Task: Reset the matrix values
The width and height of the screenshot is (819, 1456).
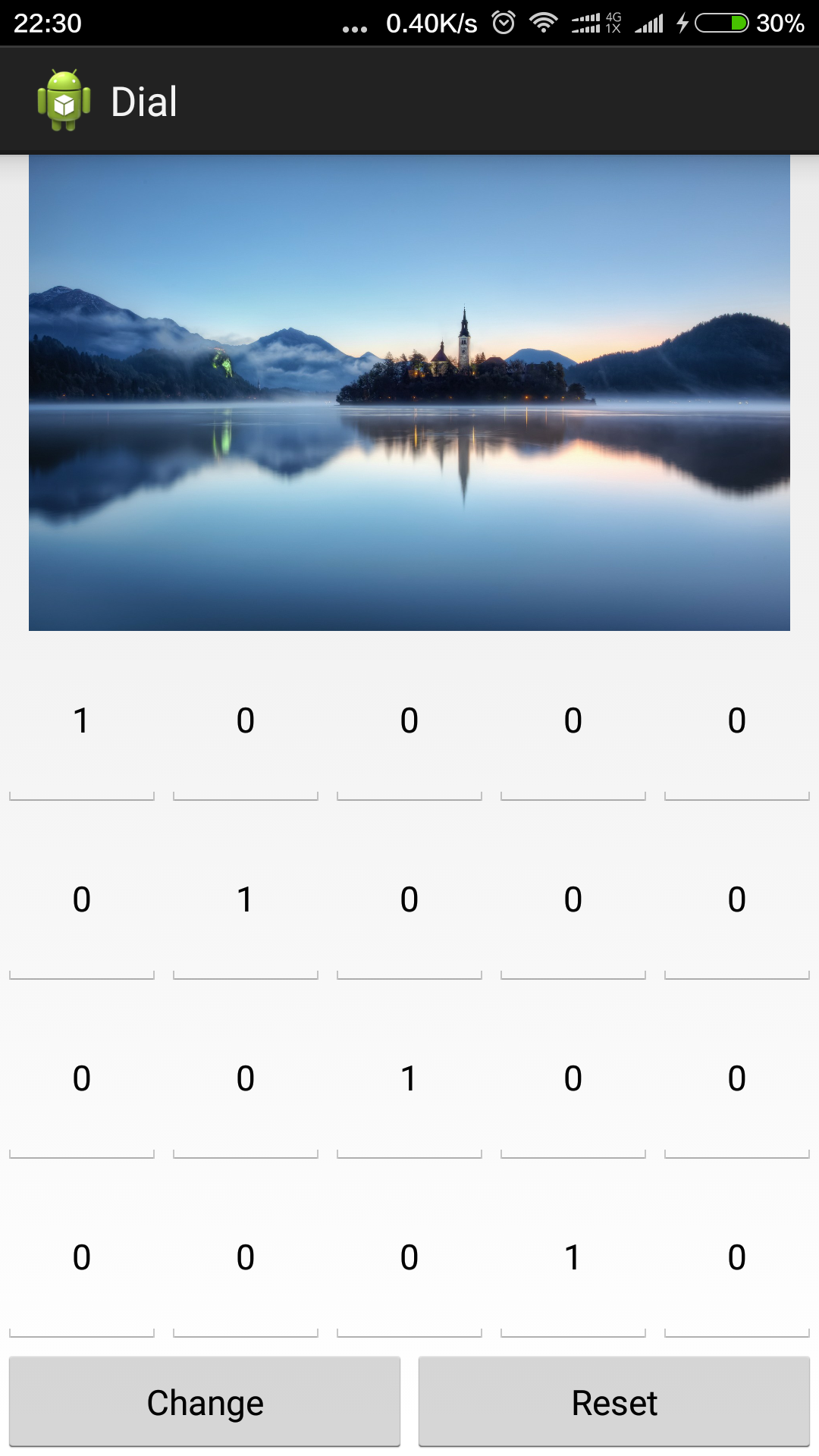Action: click(x=614, y=1401)
